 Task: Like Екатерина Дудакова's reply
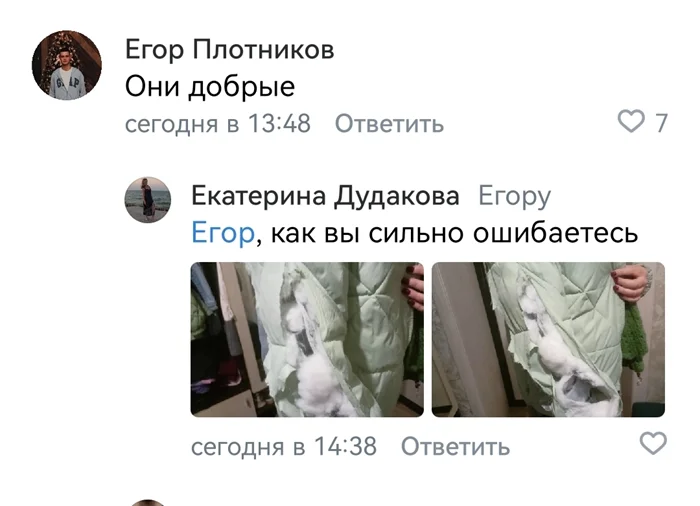coord(653,444)
